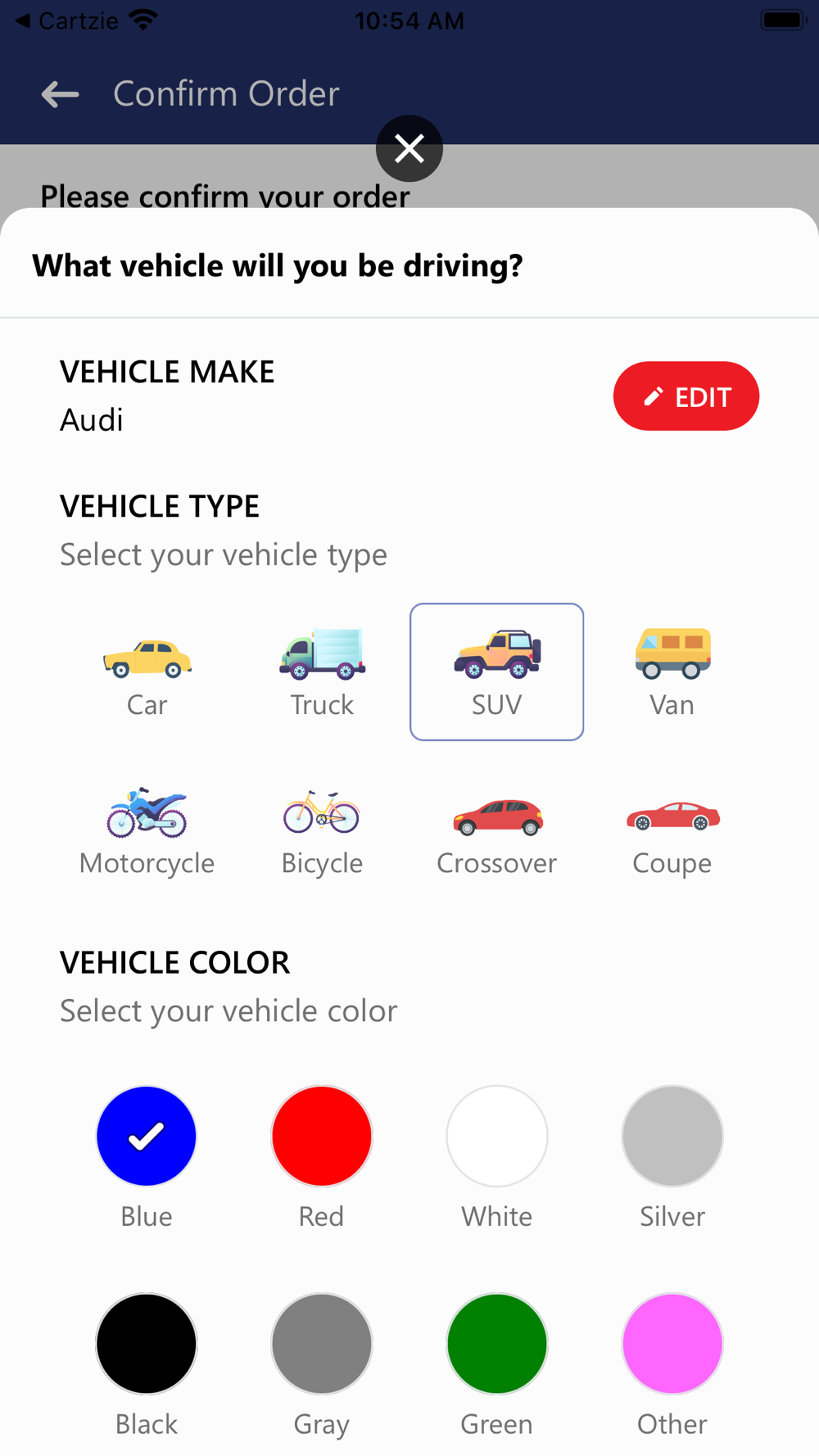Return to Cartzie via status bar

(x=67, y=20)
